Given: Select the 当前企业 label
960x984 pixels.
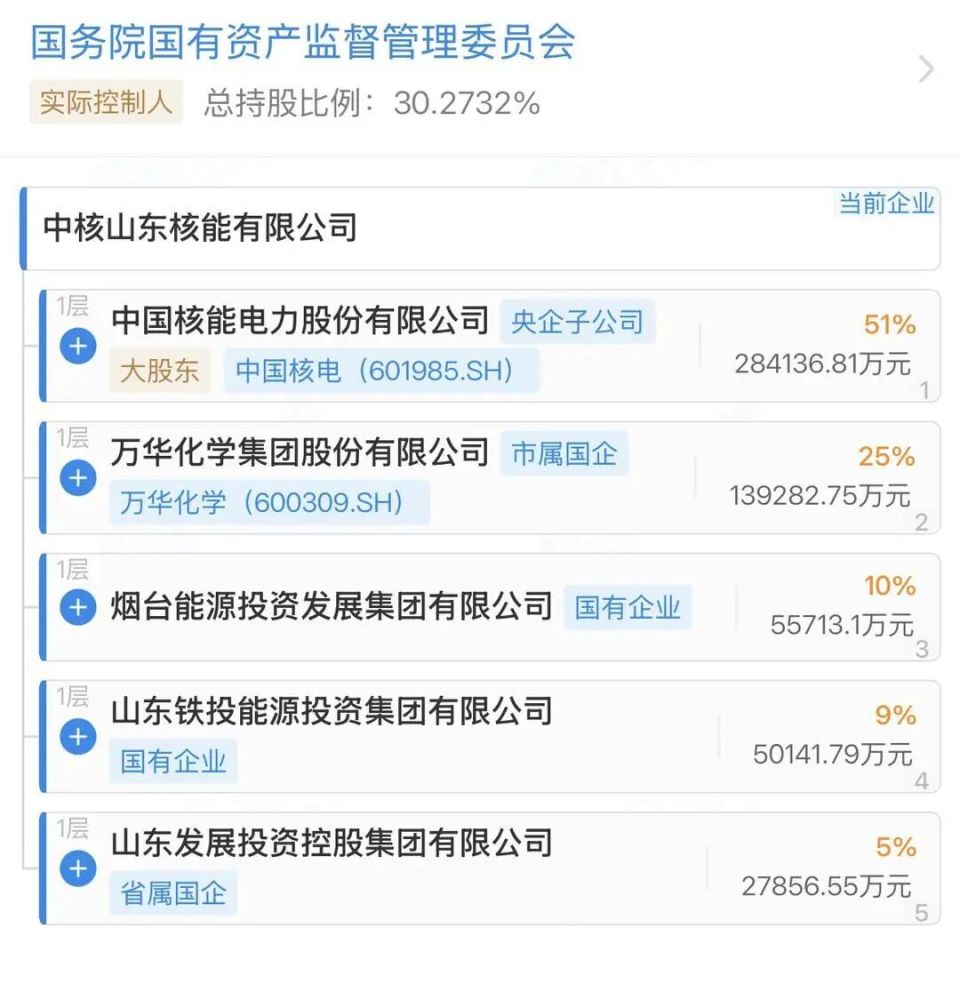Looking at the screenshot, I should pos(888,203).
